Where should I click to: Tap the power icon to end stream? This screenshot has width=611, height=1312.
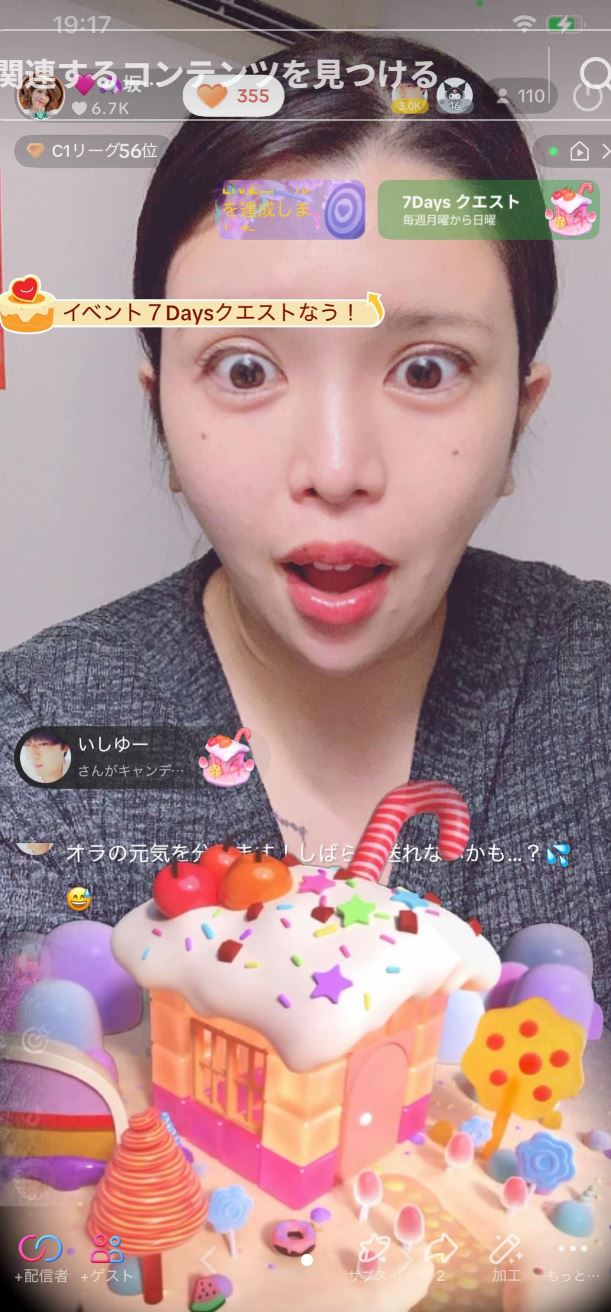tap(588, 97)
